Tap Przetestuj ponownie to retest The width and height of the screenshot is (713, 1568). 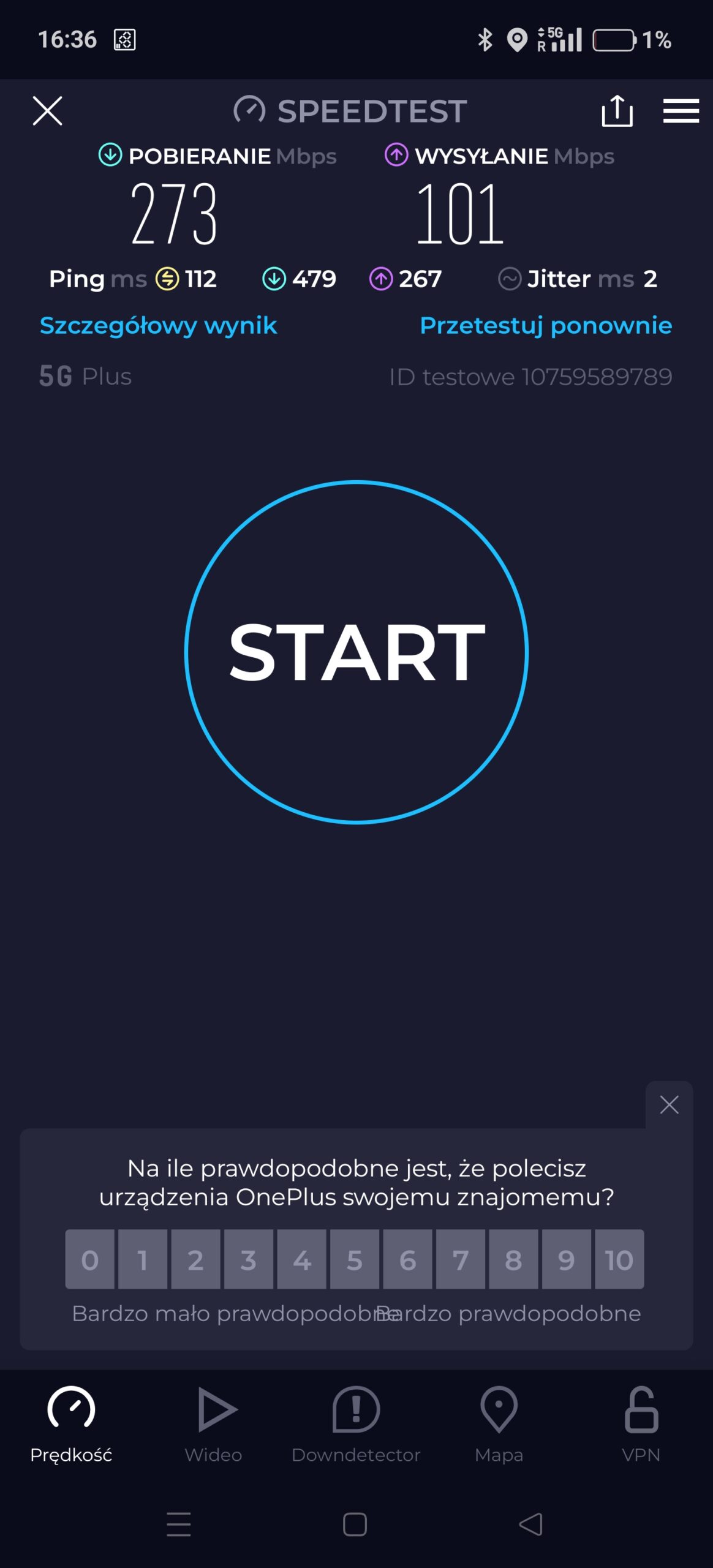point(545,325)
